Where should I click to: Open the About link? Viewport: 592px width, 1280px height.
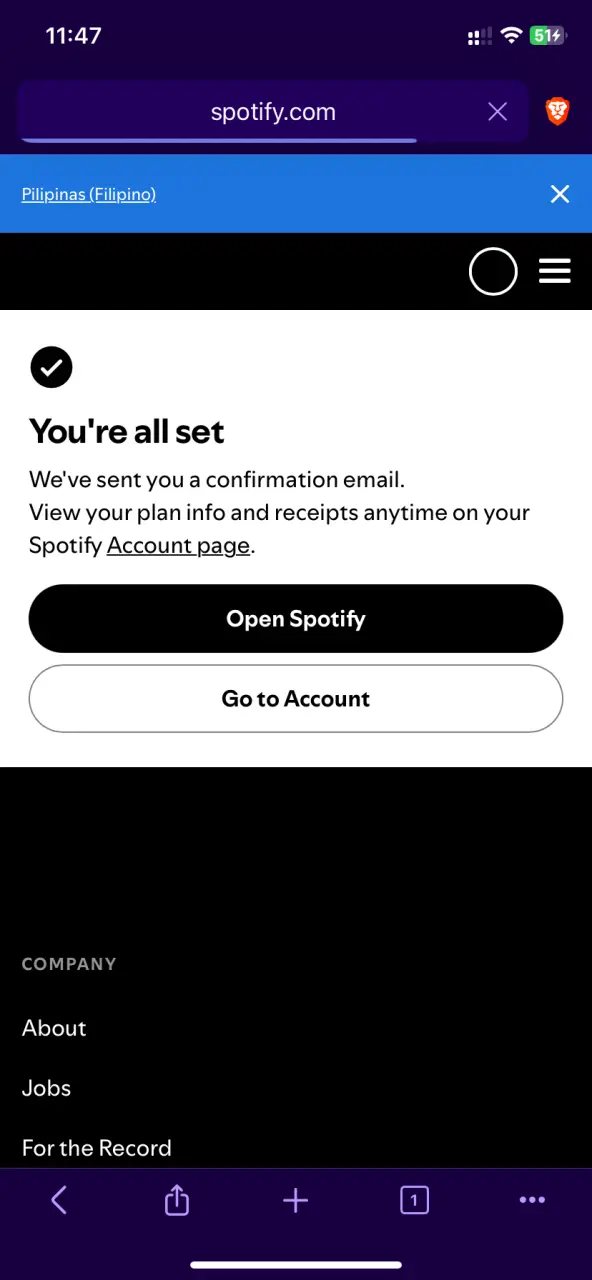(x=54, y=1028)
